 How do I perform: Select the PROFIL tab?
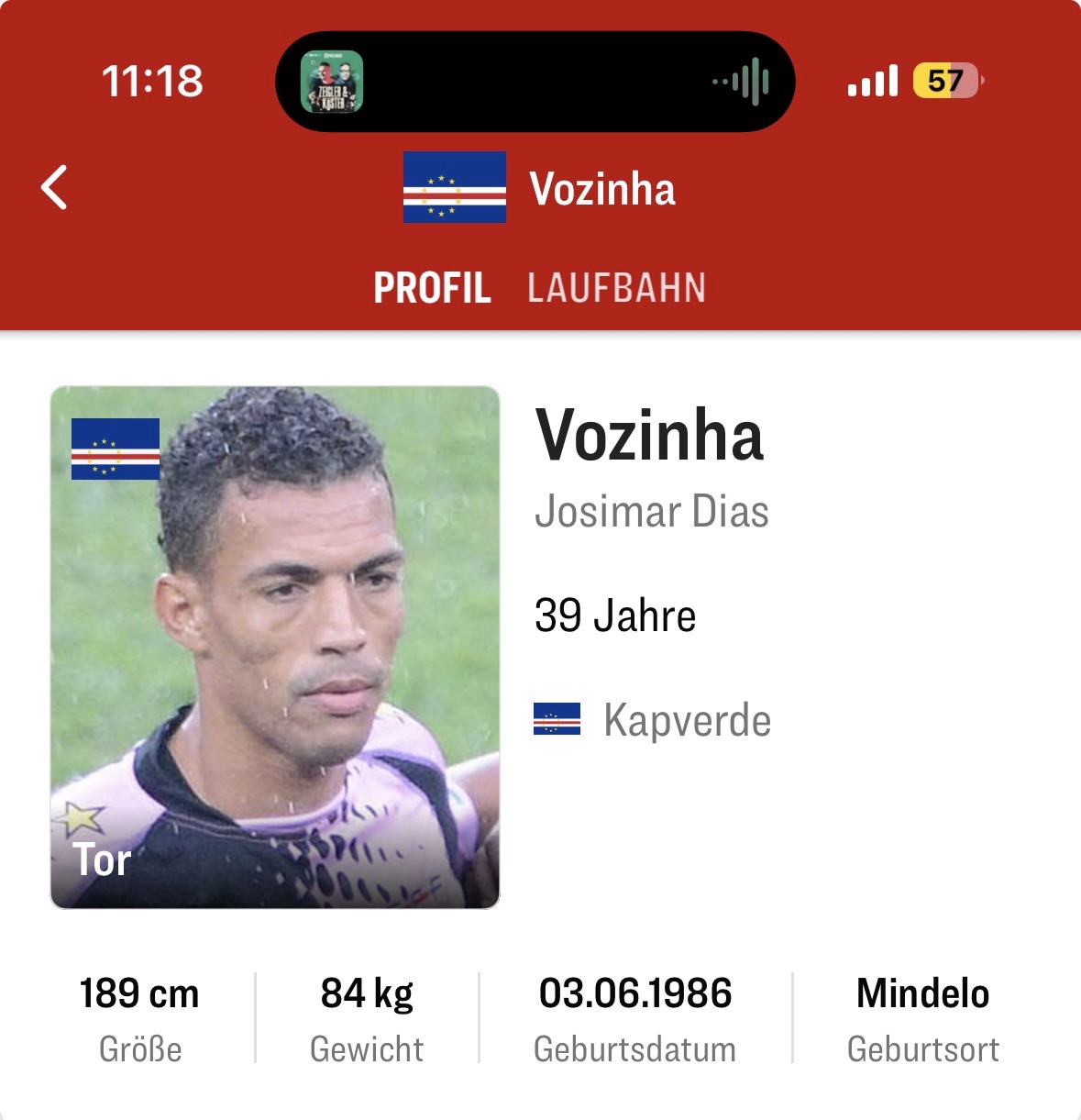(432, 287)
